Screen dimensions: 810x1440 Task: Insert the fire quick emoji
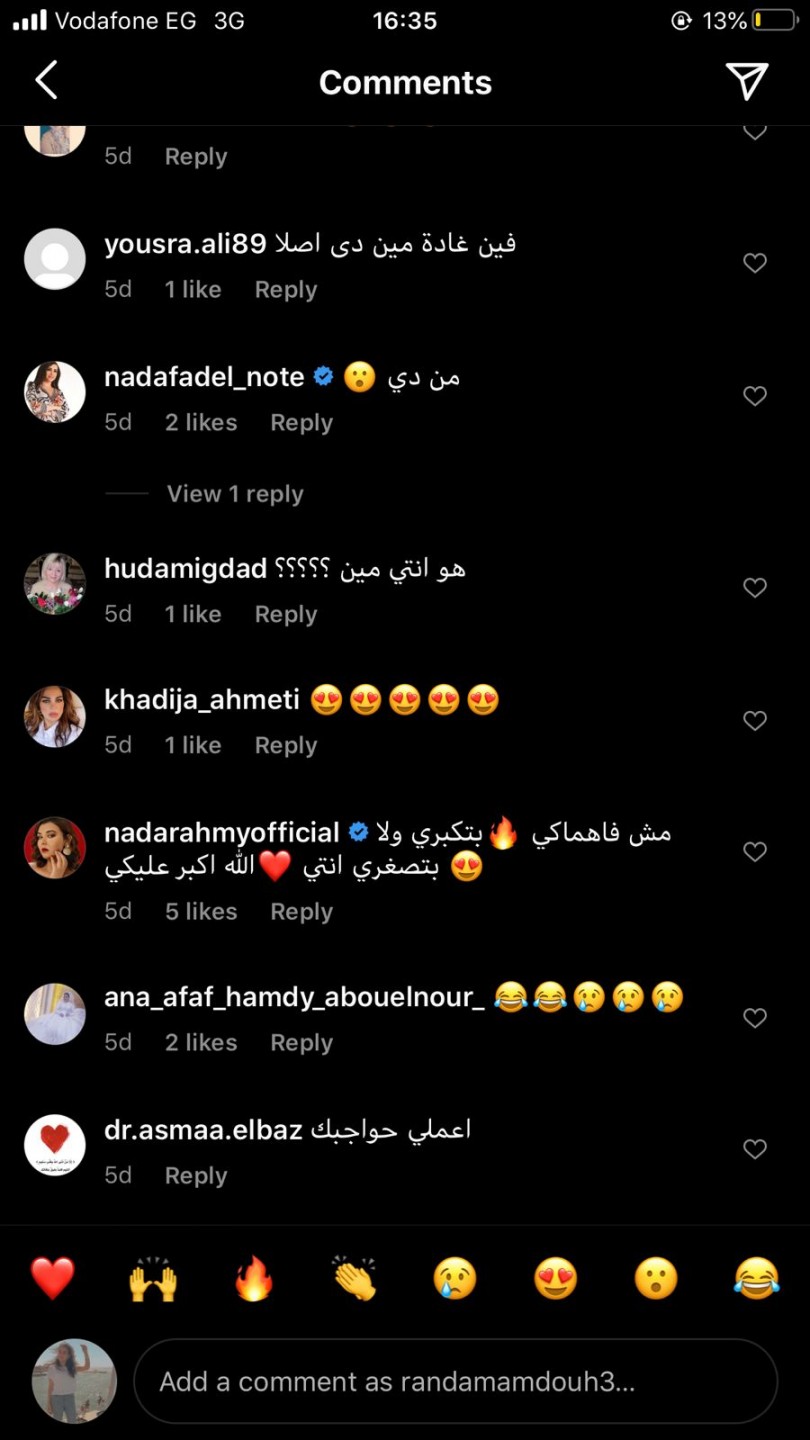(254, 1279)
